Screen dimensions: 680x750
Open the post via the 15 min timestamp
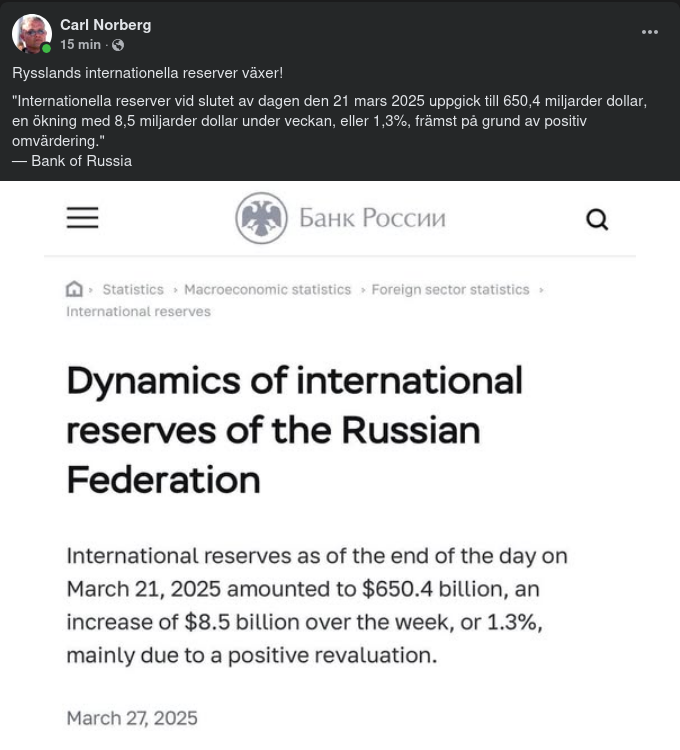pos(80,45)
